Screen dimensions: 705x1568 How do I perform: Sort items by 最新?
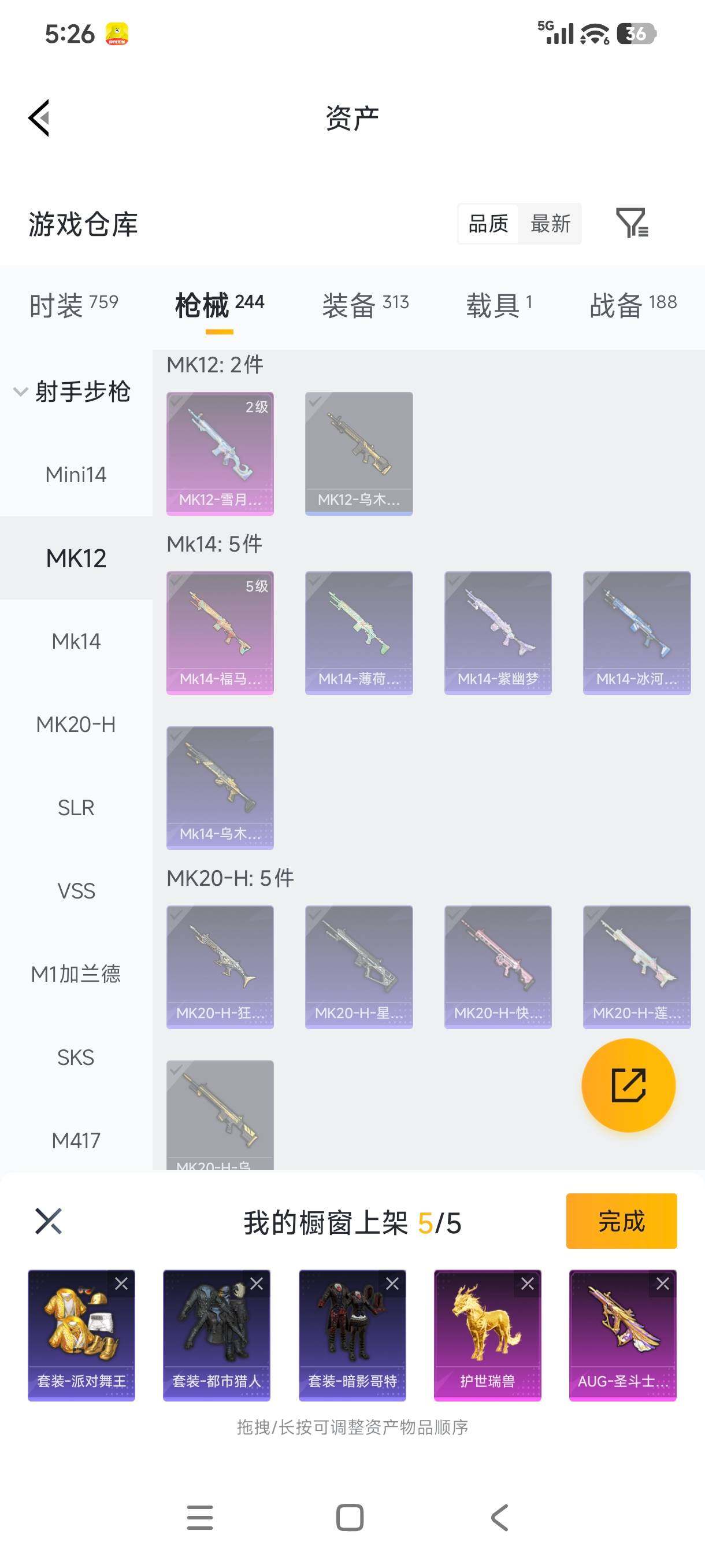click(550, 224)
